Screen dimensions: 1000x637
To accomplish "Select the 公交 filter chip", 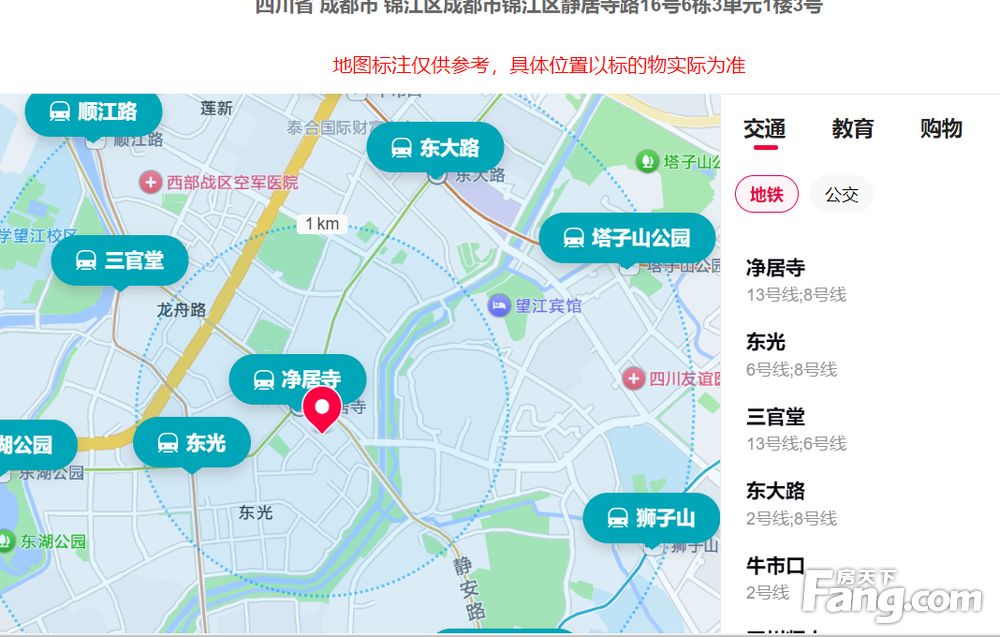I will (841, 195).
